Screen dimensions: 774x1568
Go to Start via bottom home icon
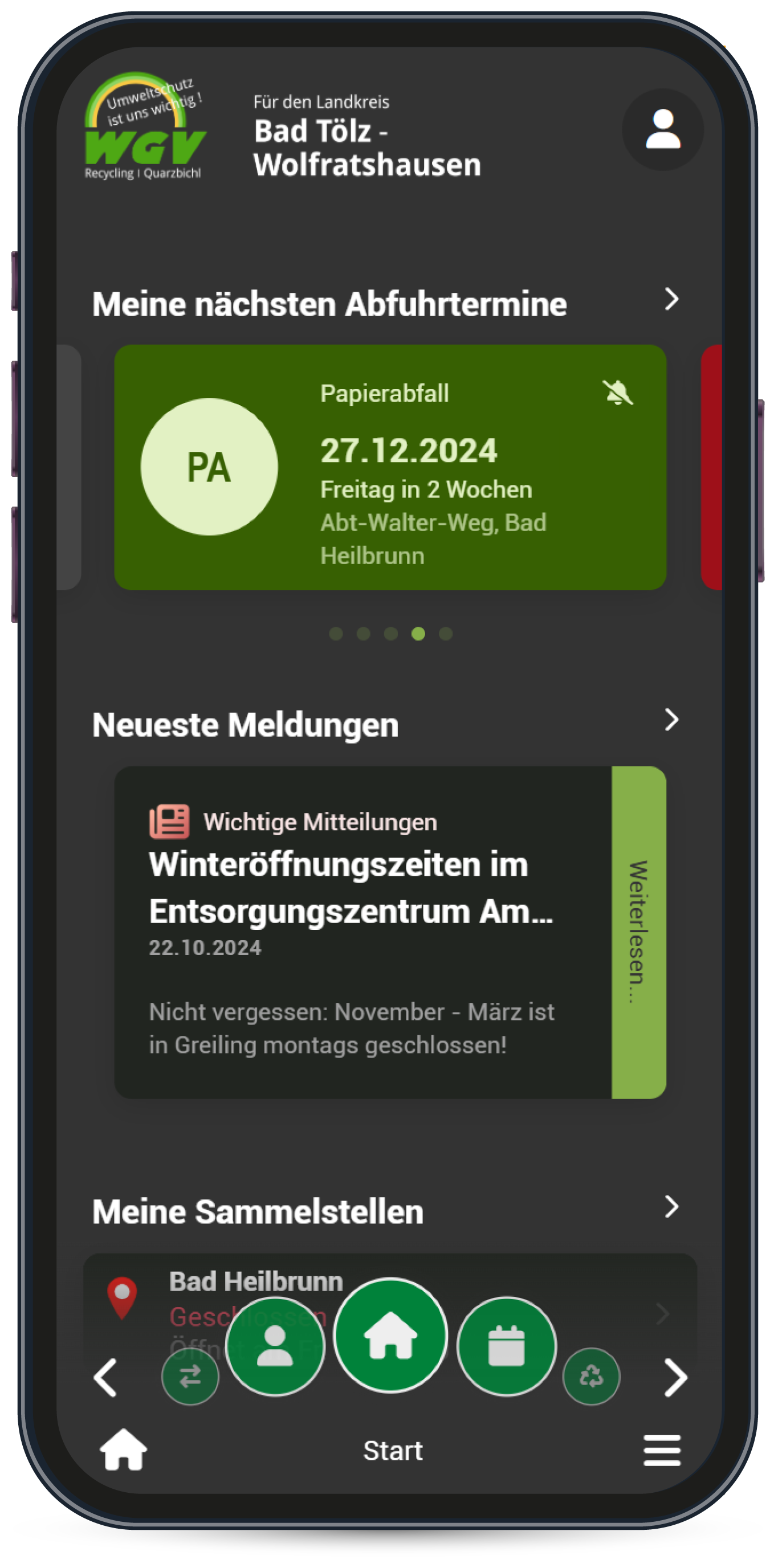click(124, 1450)
